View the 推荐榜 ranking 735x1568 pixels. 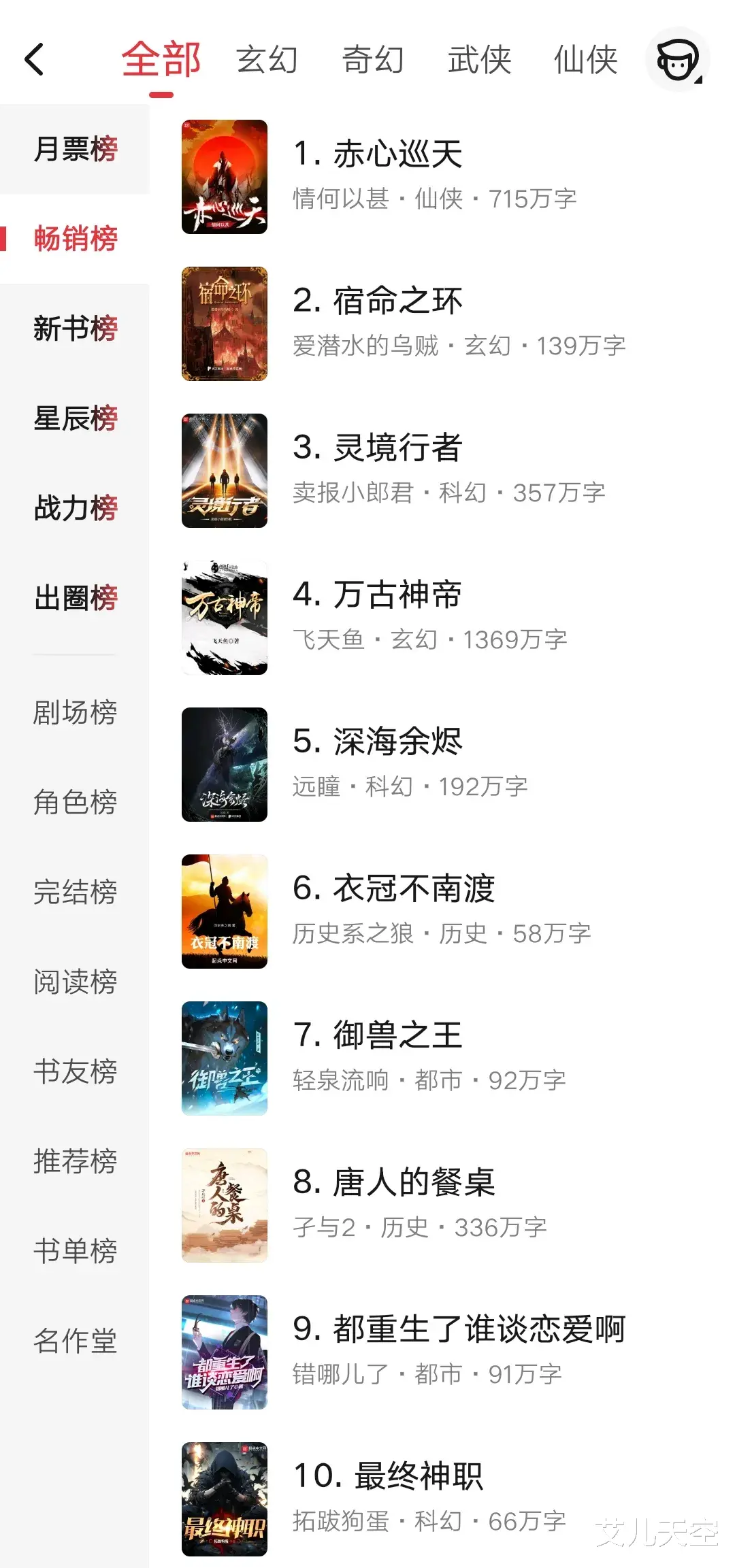[x=75, y=1161]
